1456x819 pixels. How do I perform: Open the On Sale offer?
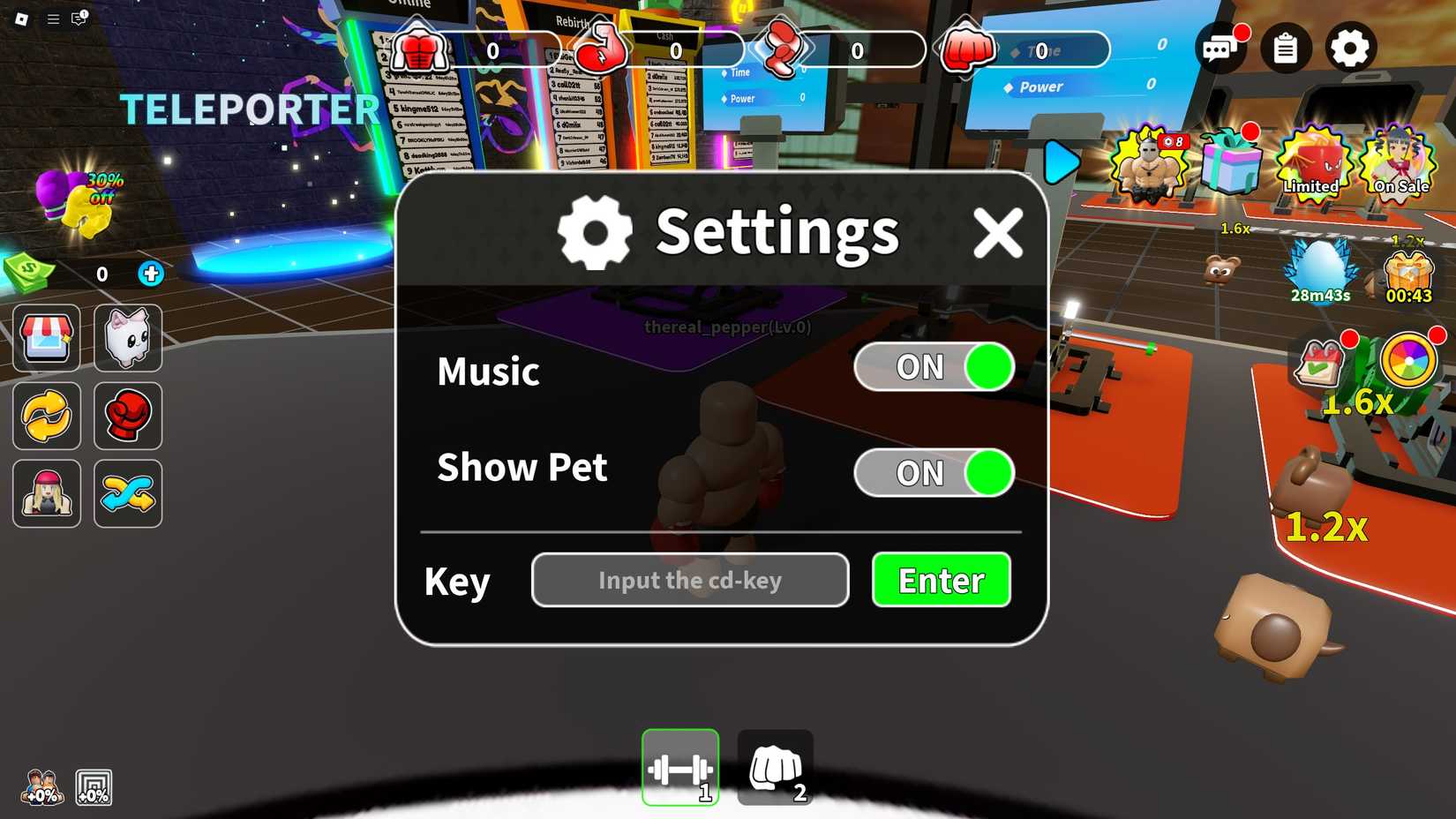[x=1399, y=163]
